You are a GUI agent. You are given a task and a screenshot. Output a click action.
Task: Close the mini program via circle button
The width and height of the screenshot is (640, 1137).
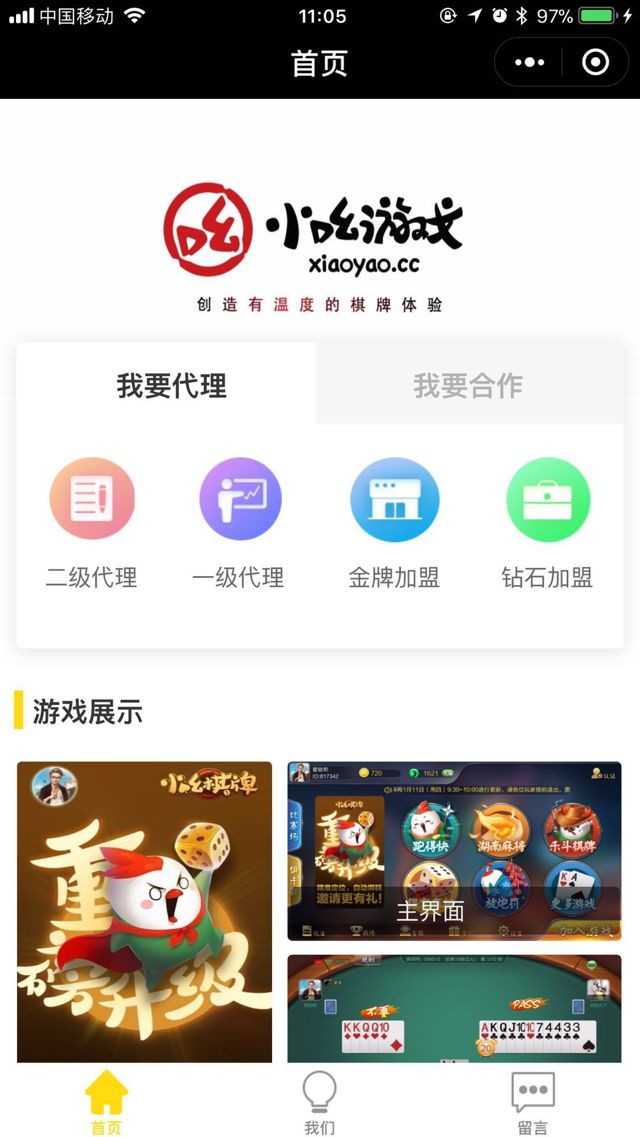click(x=595, y=63)
